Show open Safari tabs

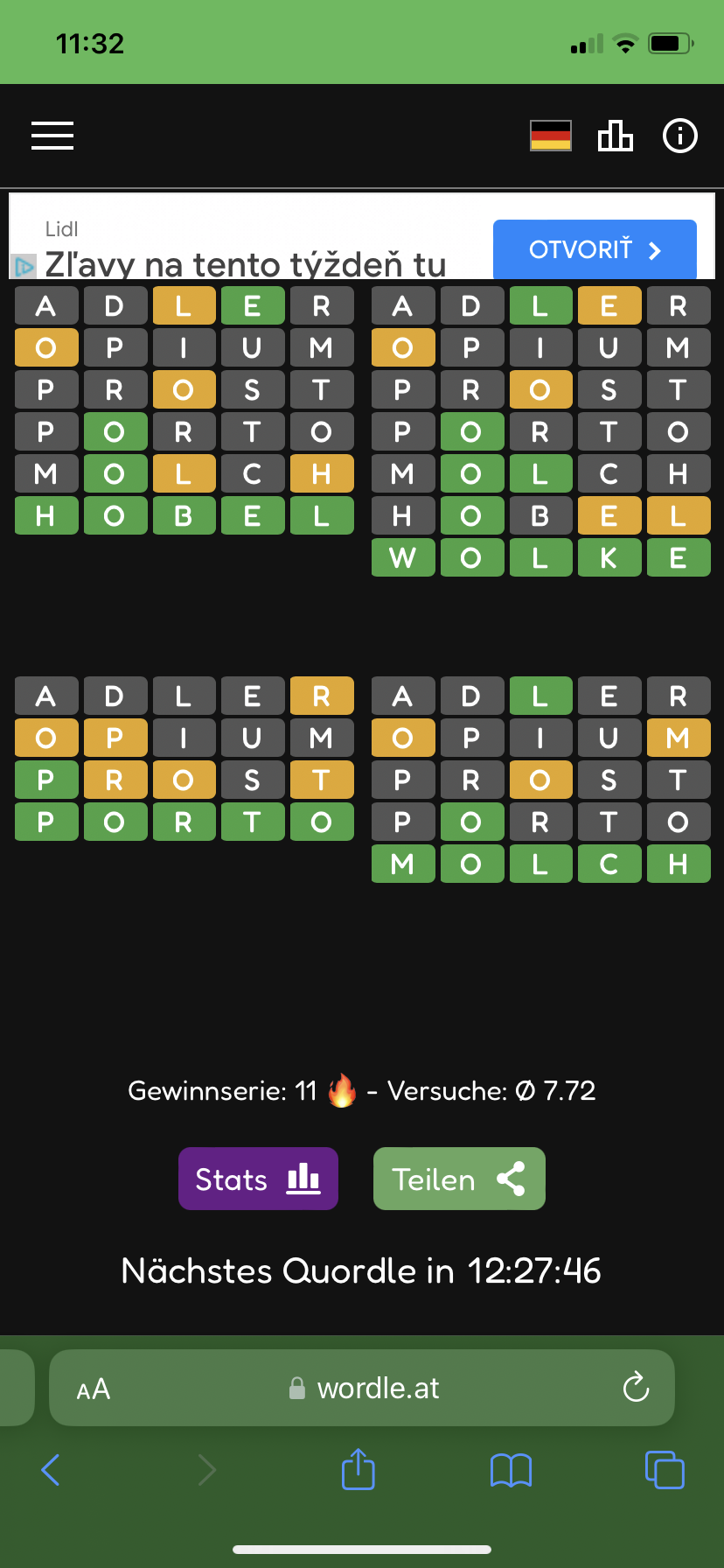(665, 1469)
